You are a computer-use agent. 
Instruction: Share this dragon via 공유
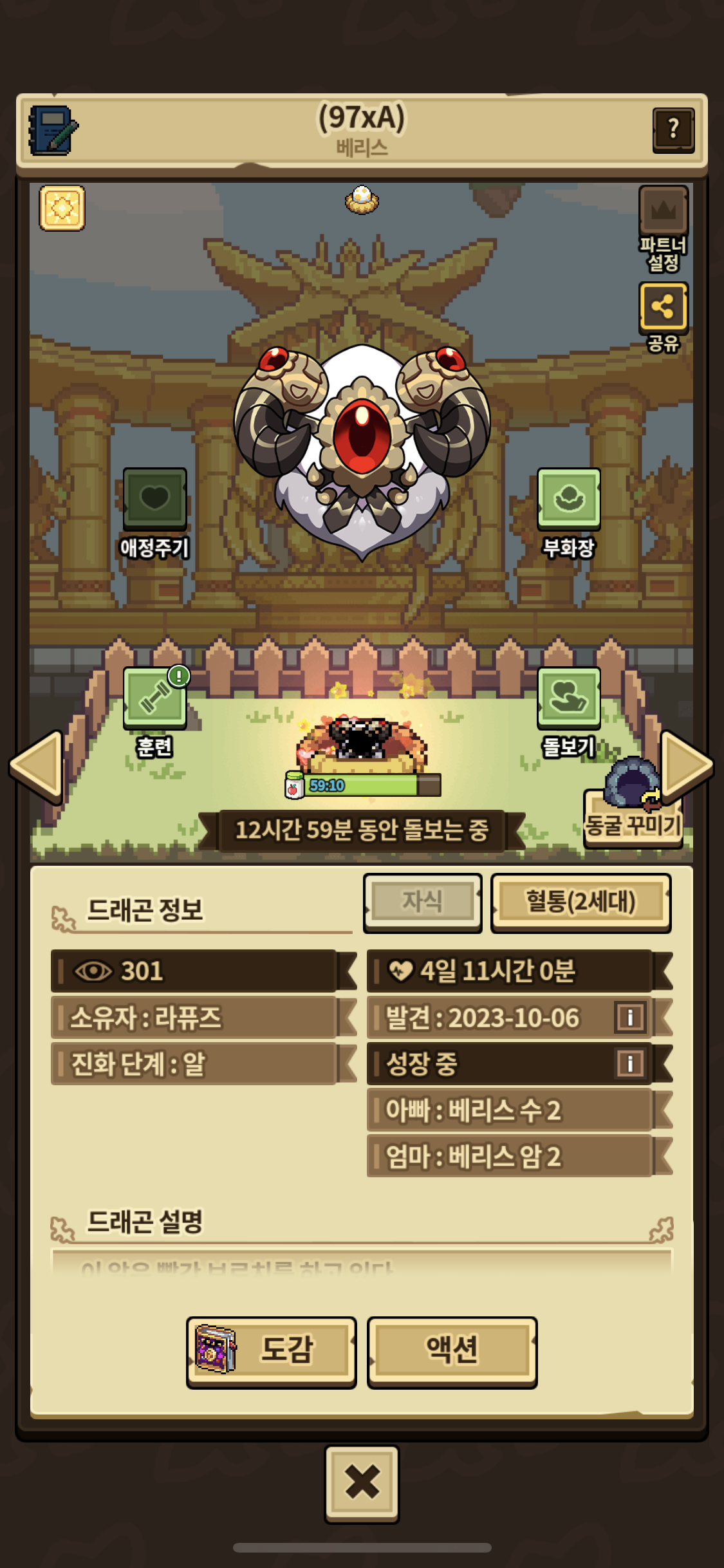point(663,307)
